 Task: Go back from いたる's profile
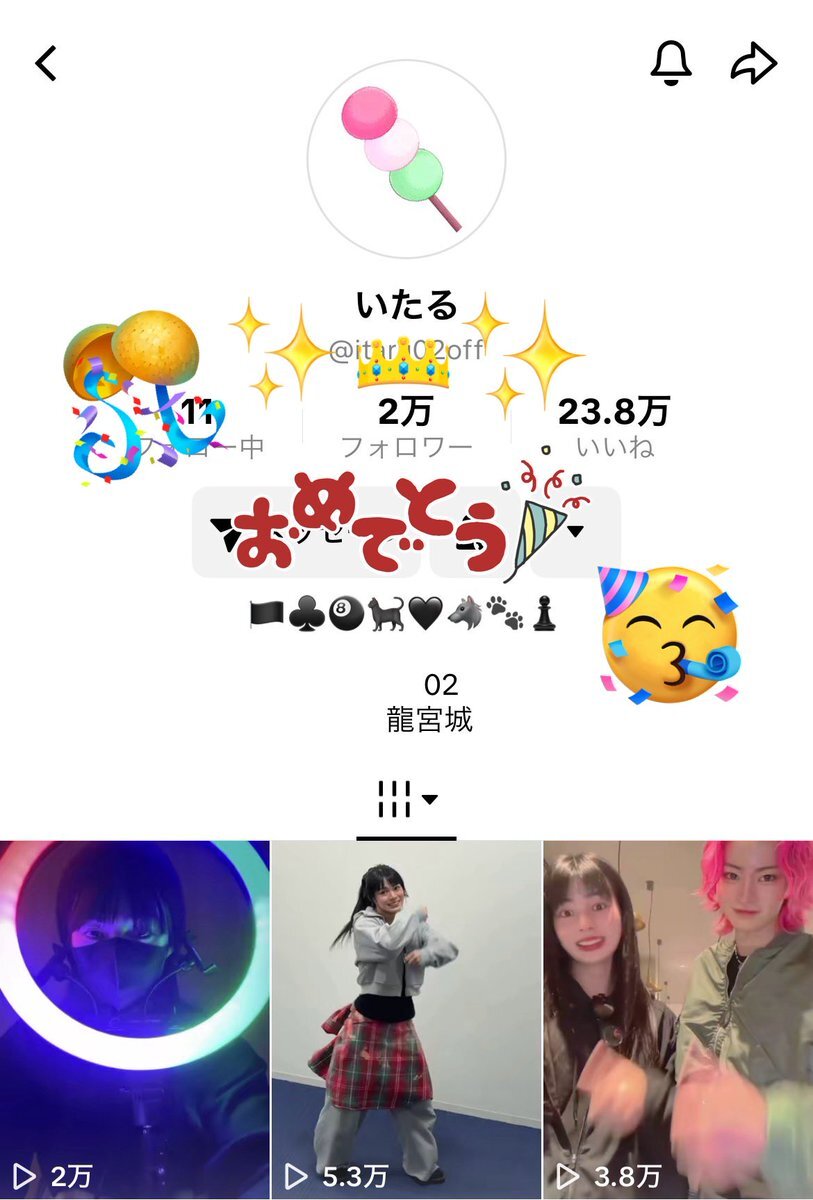(46, 63)
